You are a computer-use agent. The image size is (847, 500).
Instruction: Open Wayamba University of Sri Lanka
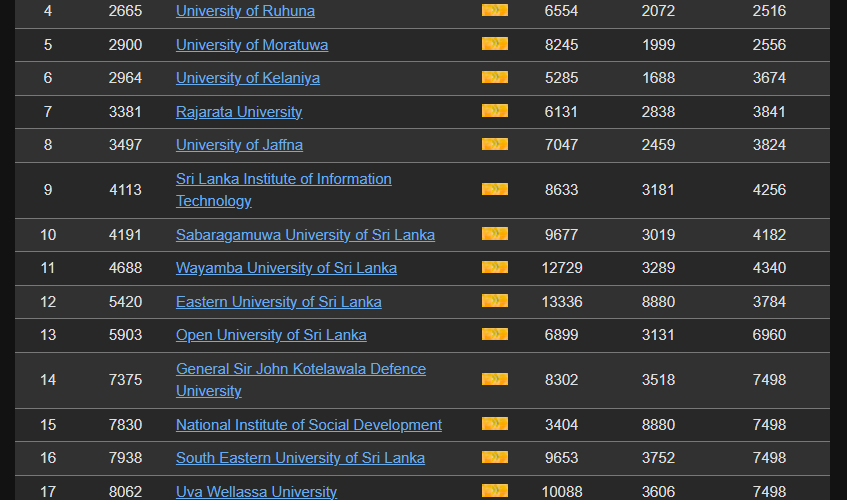tap(286, 268)
